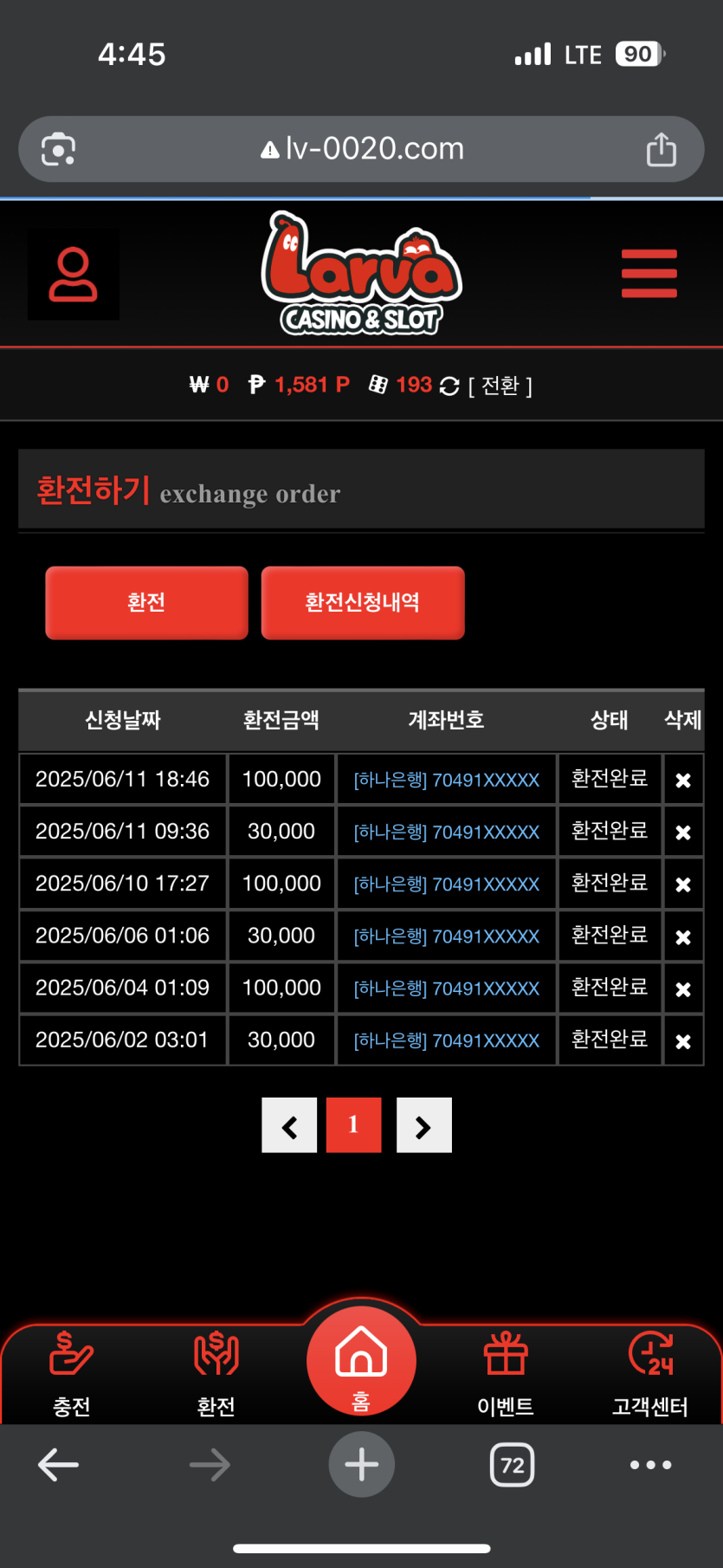Delete the 2025/06/02 03:01 exchange record
The height and width of the screenshot is (1568, 723).
[683, 1041]
